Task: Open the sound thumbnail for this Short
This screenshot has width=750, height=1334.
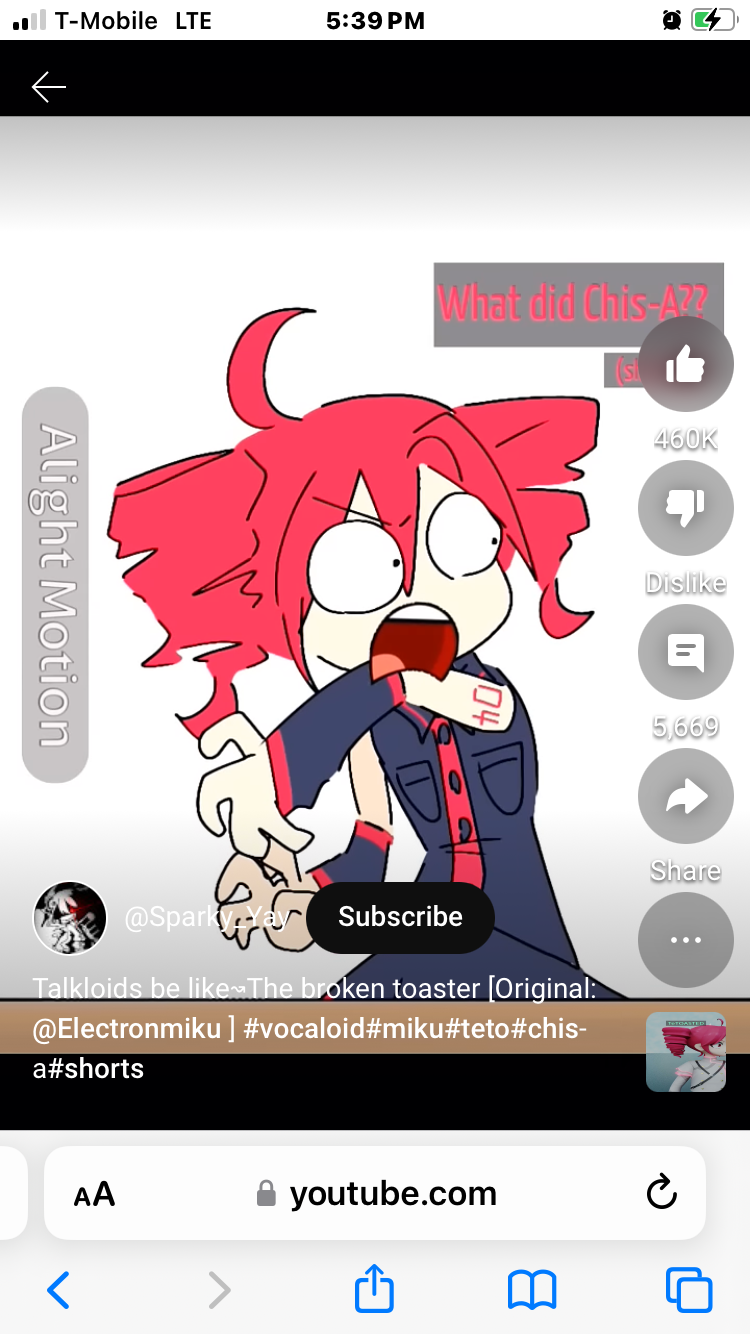Action: pos(686,1052)
